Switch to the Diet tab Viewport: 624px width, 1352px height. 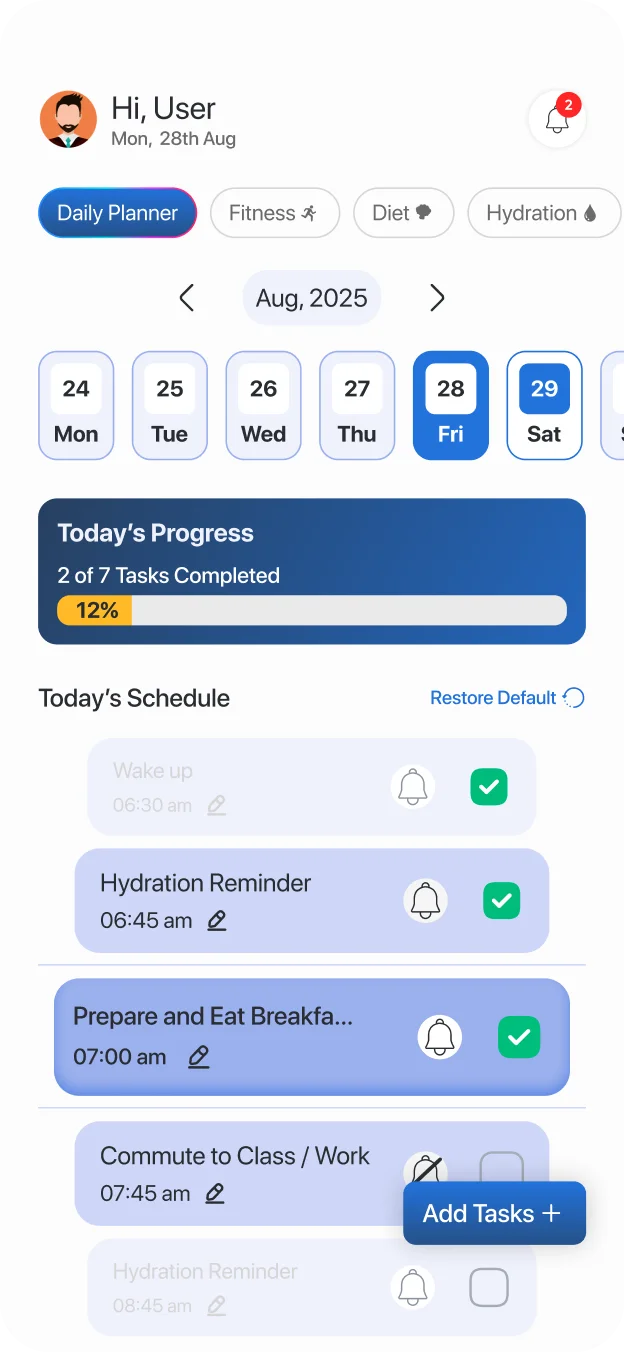(403, 213)
